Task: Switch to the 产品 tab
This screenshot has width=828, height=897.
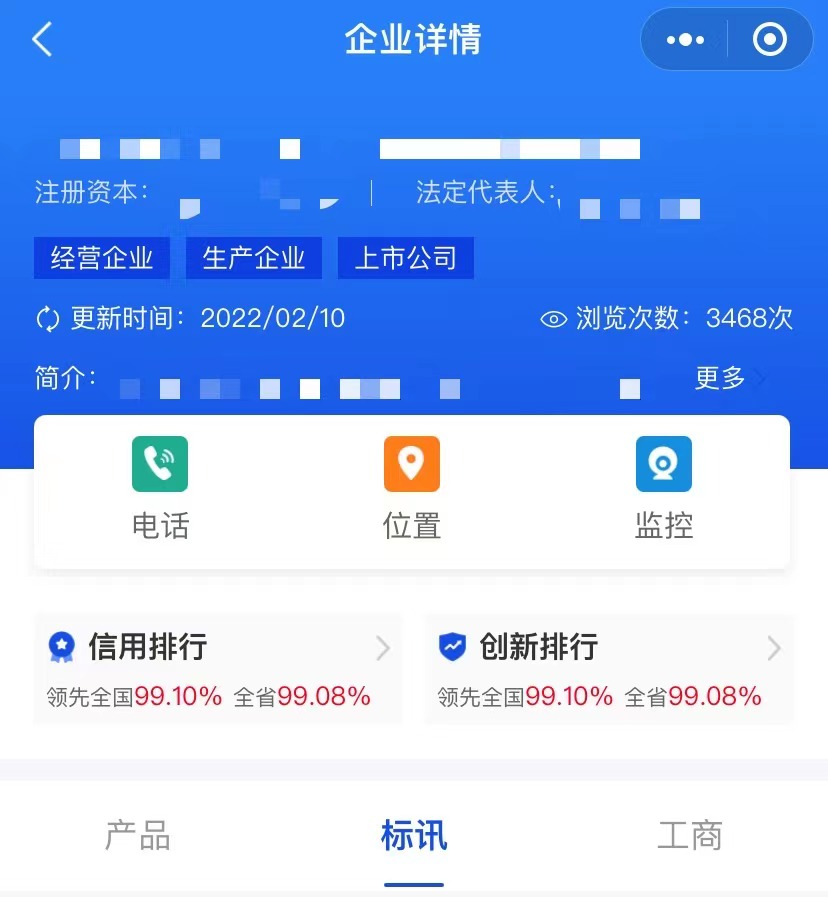Action: (138, 836)
